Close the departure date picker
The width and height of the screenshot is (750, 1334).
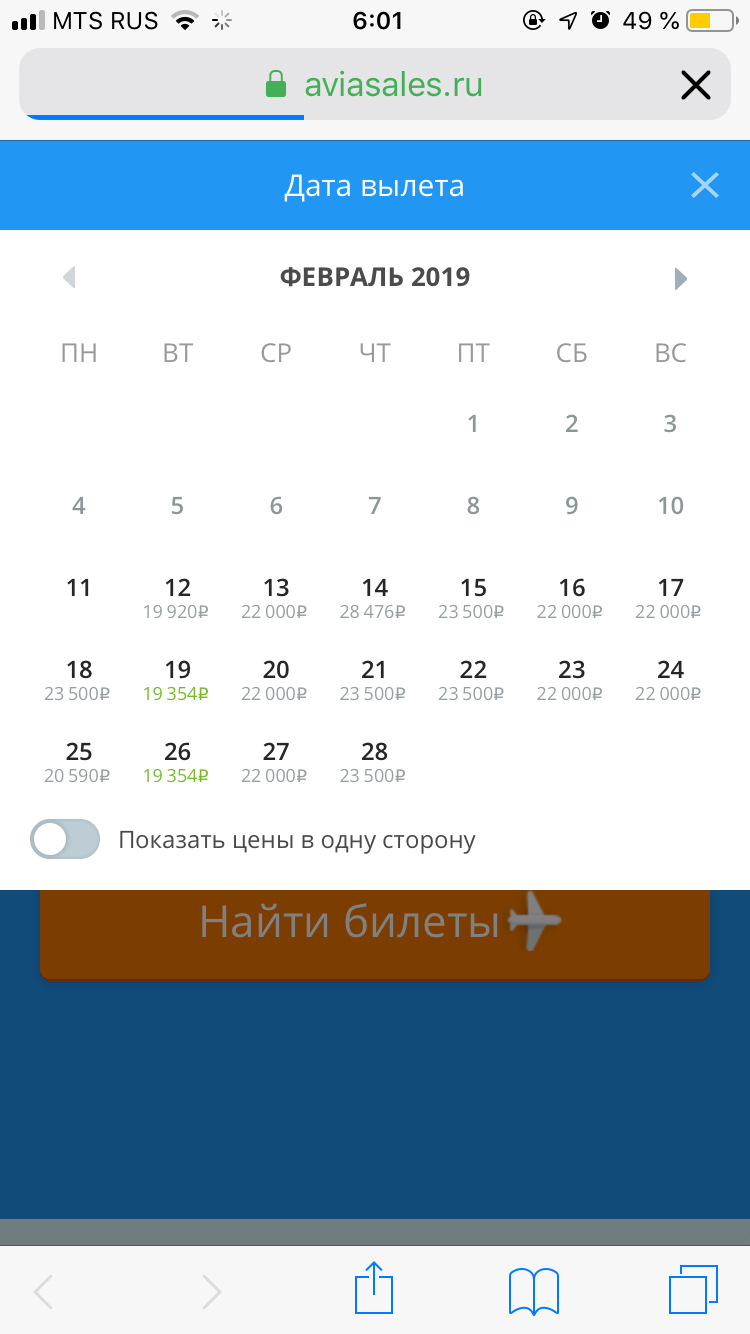point(704,185)
